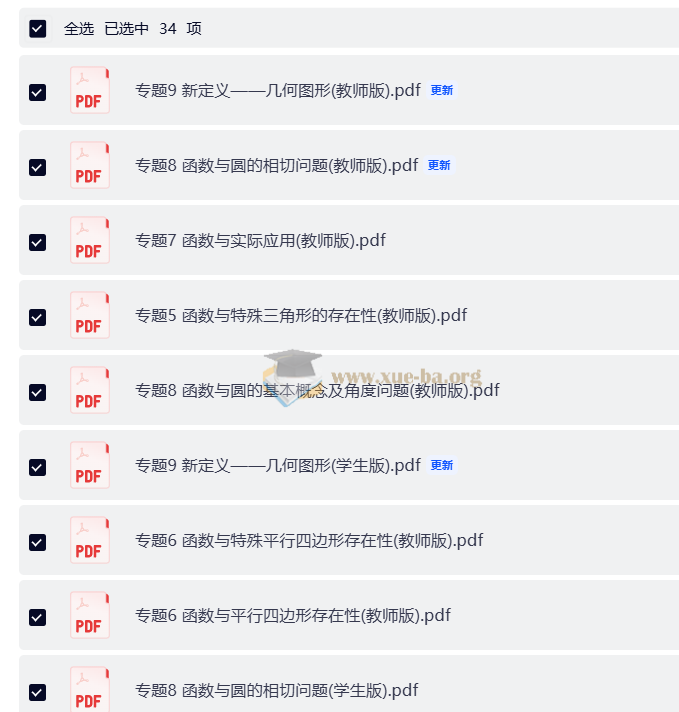Open 专题9 新定义——几何图形(学生版).pdf
679x712 pixels.
tap(278, 465)
